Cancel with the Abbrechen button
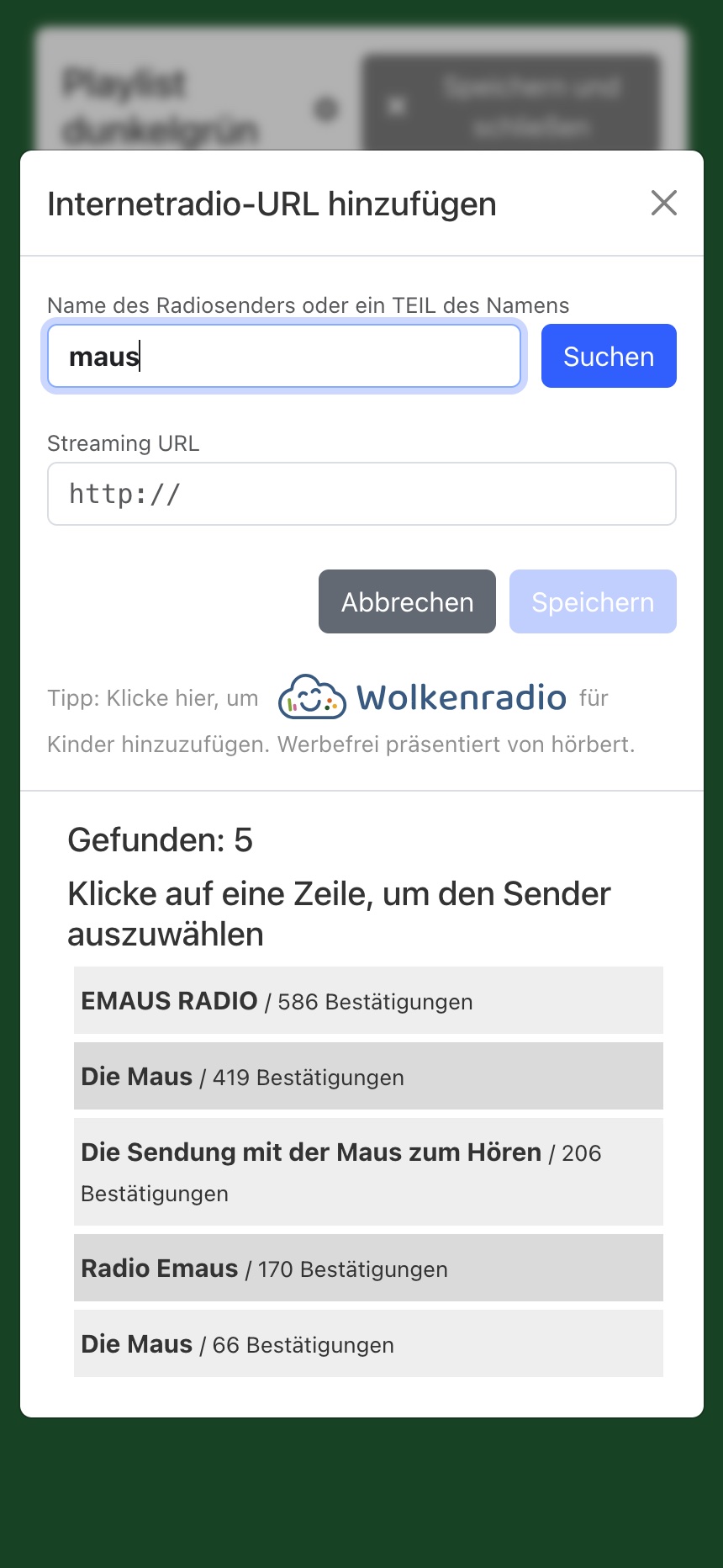Viewport: 723px width, 1568px height. click(407, 601)
